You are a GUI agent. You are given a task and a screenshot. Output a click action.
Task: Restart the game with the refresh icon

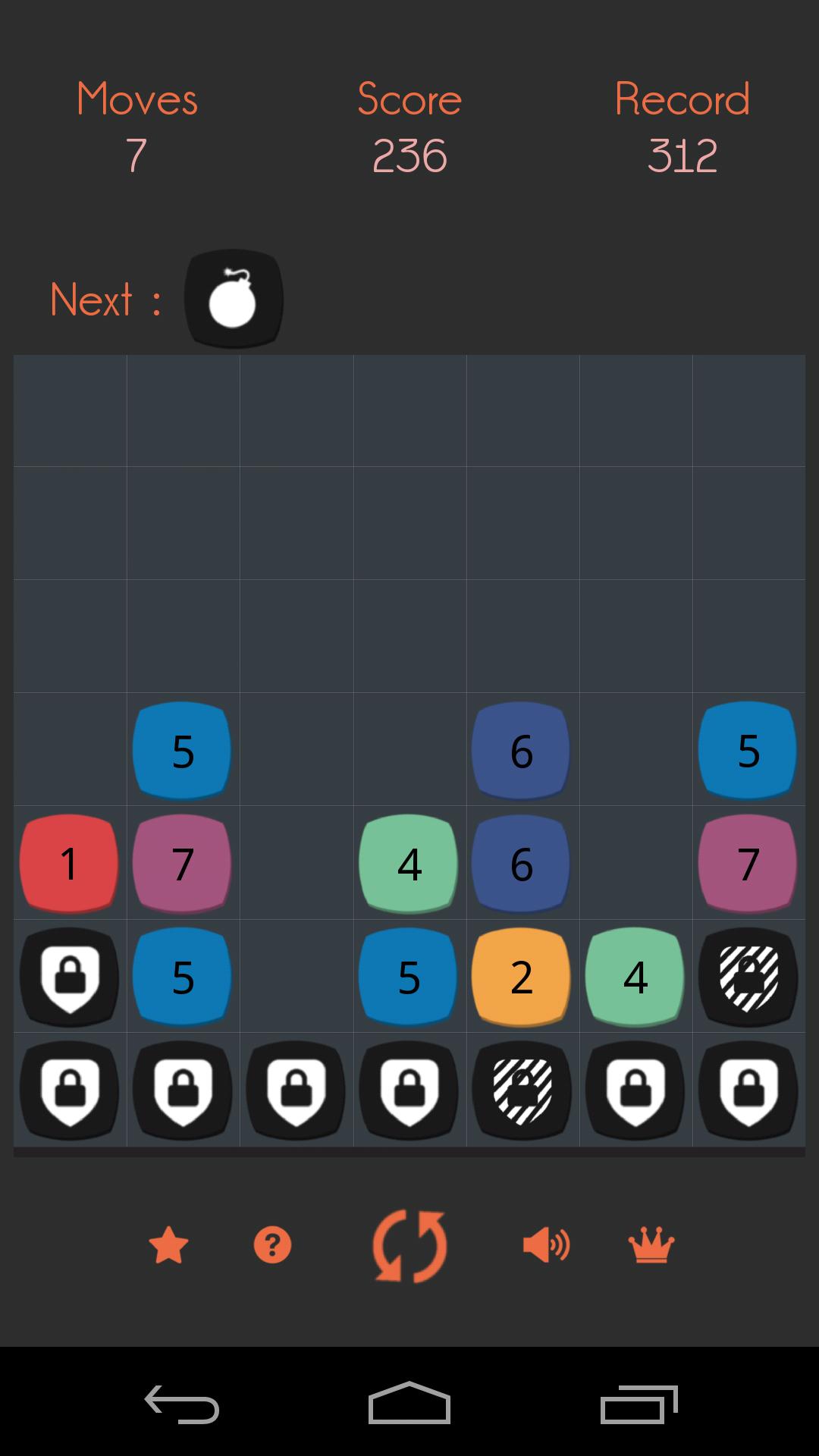(409, 1244)
